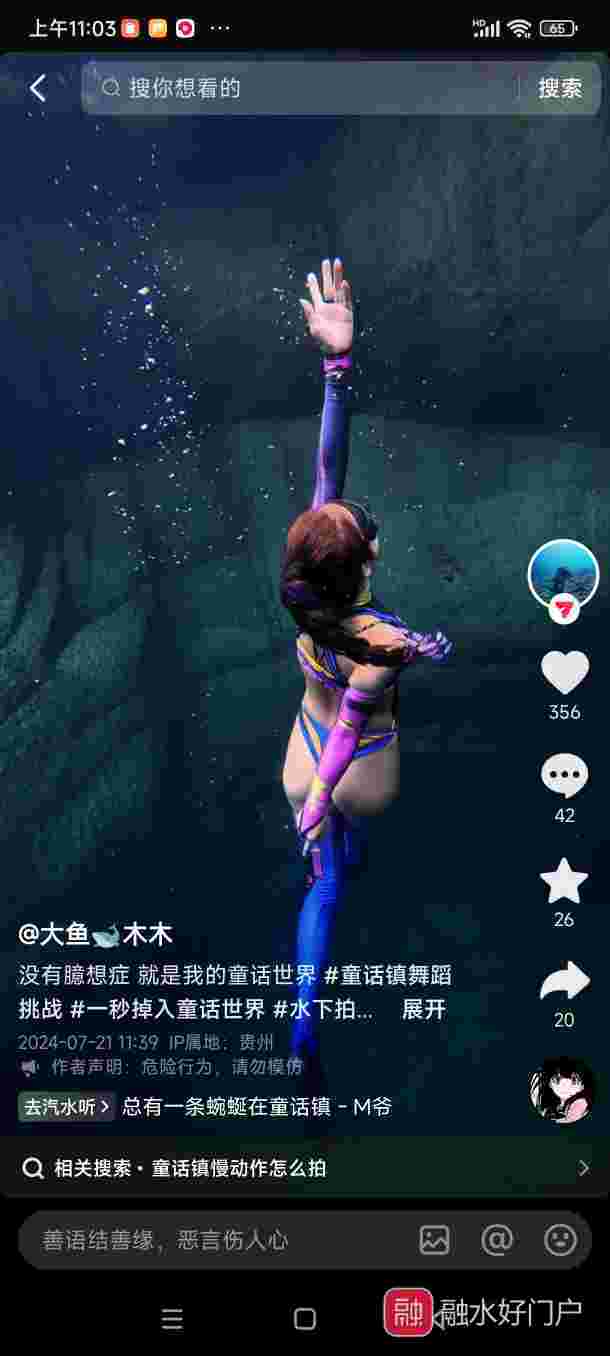Open the spinning music disc
The width and height of the screenshot is (610, 1356).
pos(562,1090)
